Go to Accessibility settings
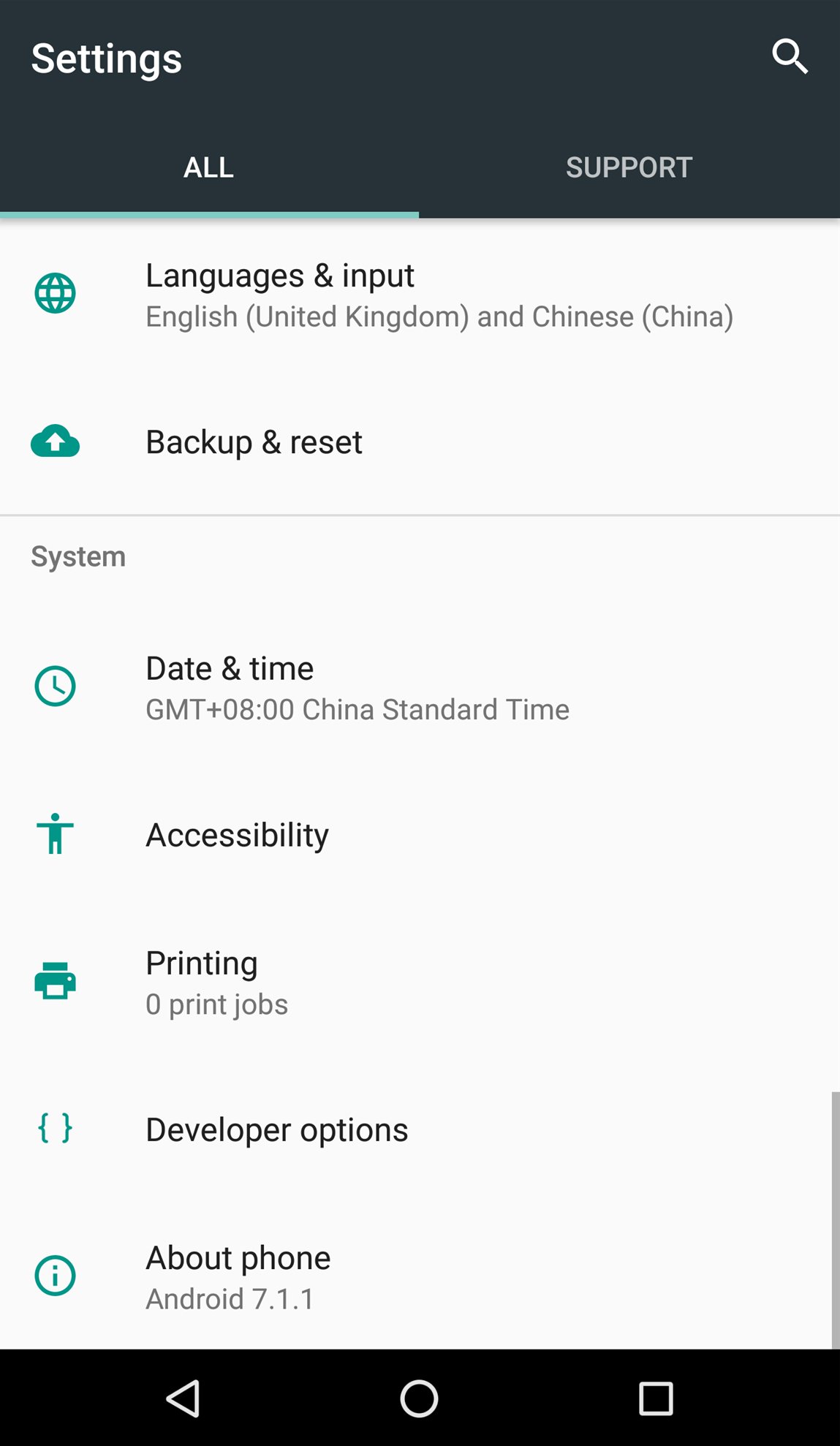Screen dimensions: 840x1446 pyautogui.click(x=420, y=834)
